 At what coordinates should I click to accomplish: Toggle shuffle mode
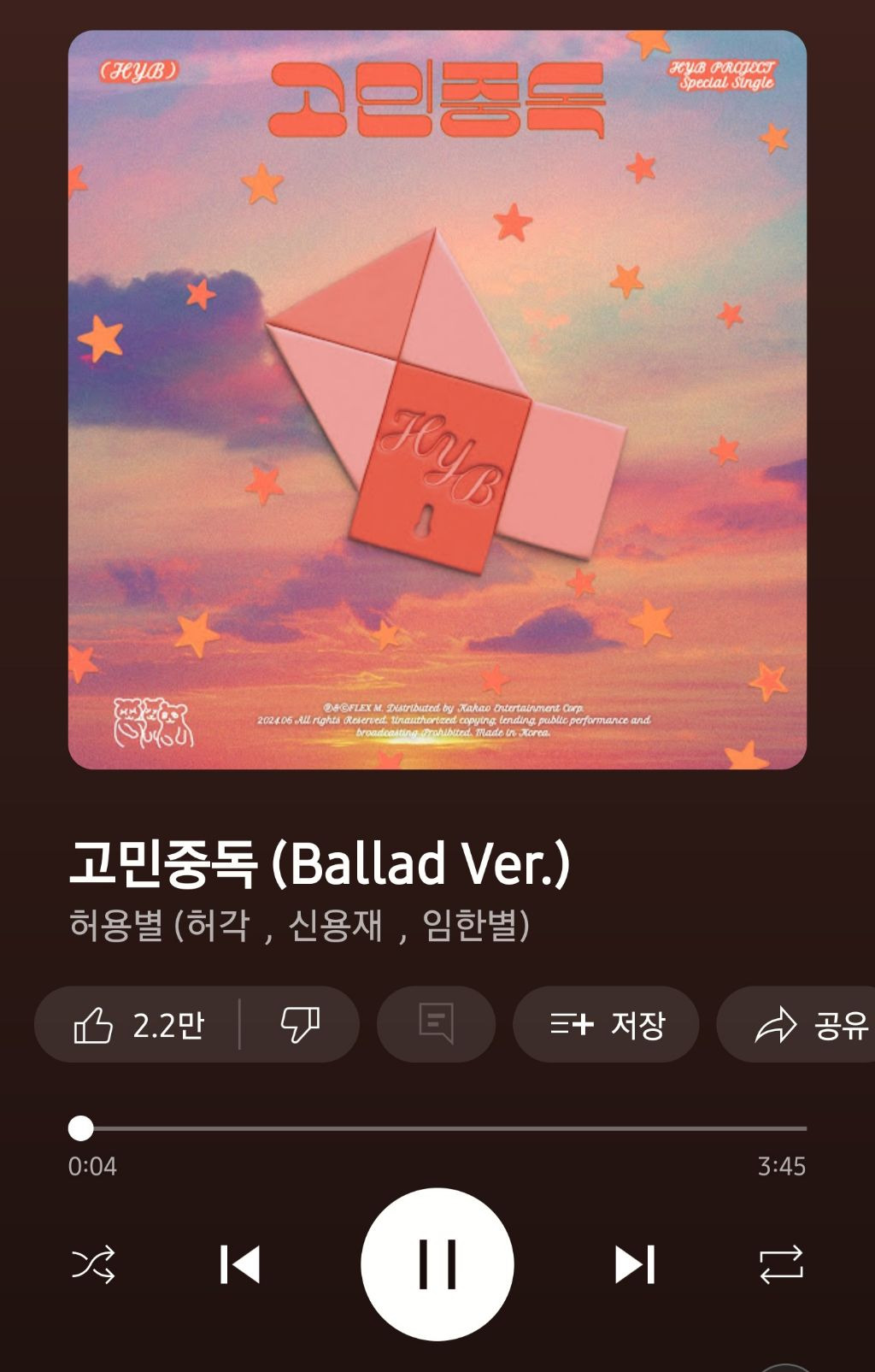(93, 1264)
